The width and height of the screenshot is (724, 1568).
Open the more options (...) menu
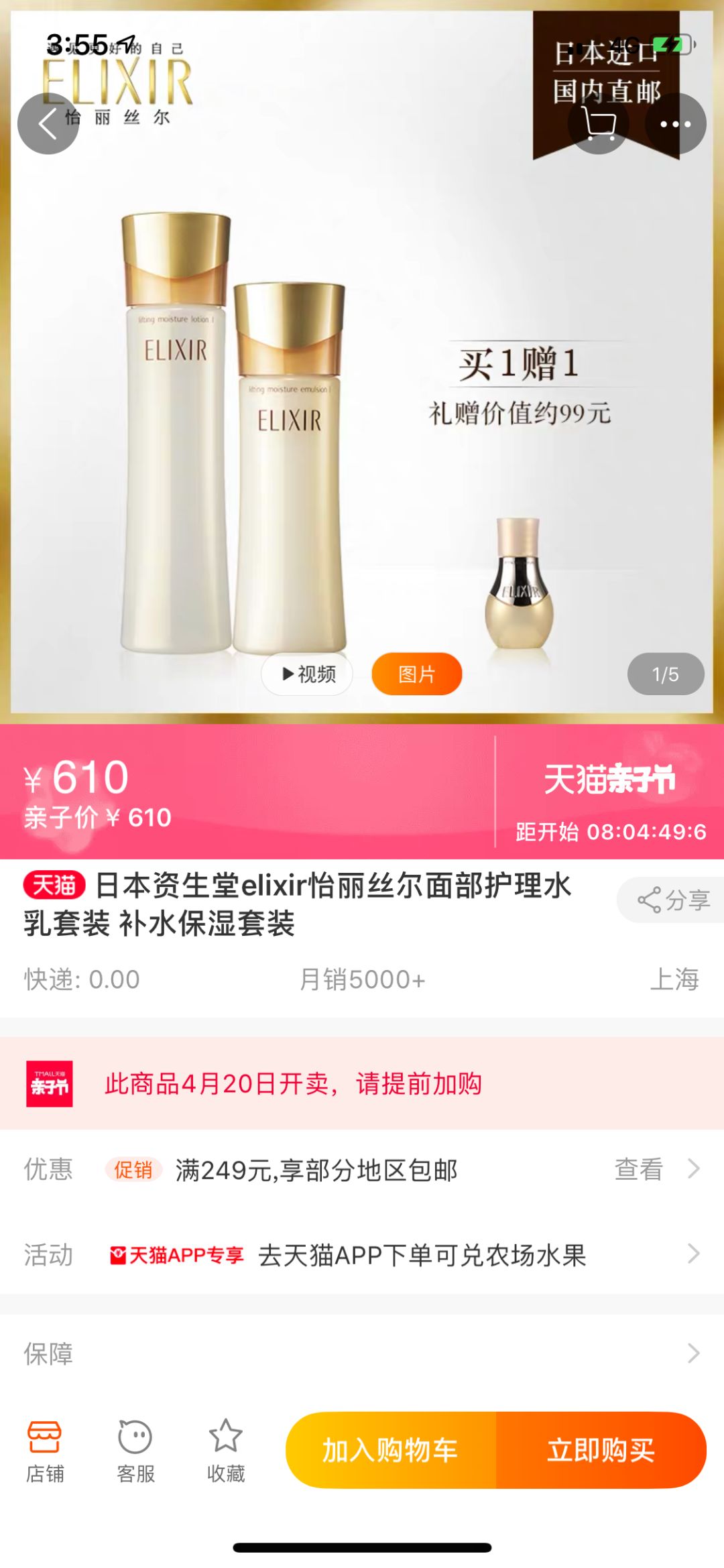tap(676, 124)
